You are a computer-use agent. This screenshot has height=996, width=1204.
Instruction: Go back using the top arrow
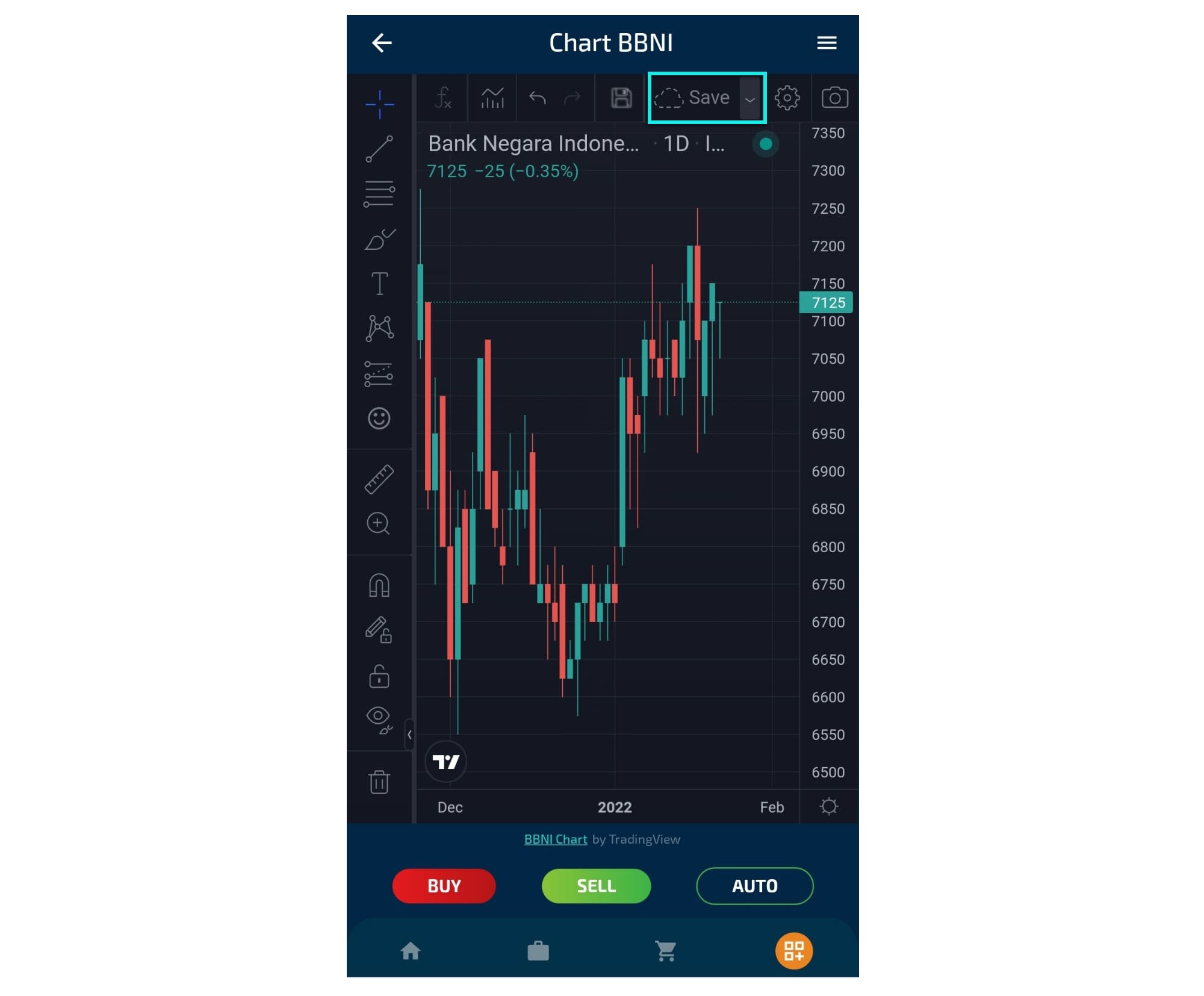[x=382, y=43]
